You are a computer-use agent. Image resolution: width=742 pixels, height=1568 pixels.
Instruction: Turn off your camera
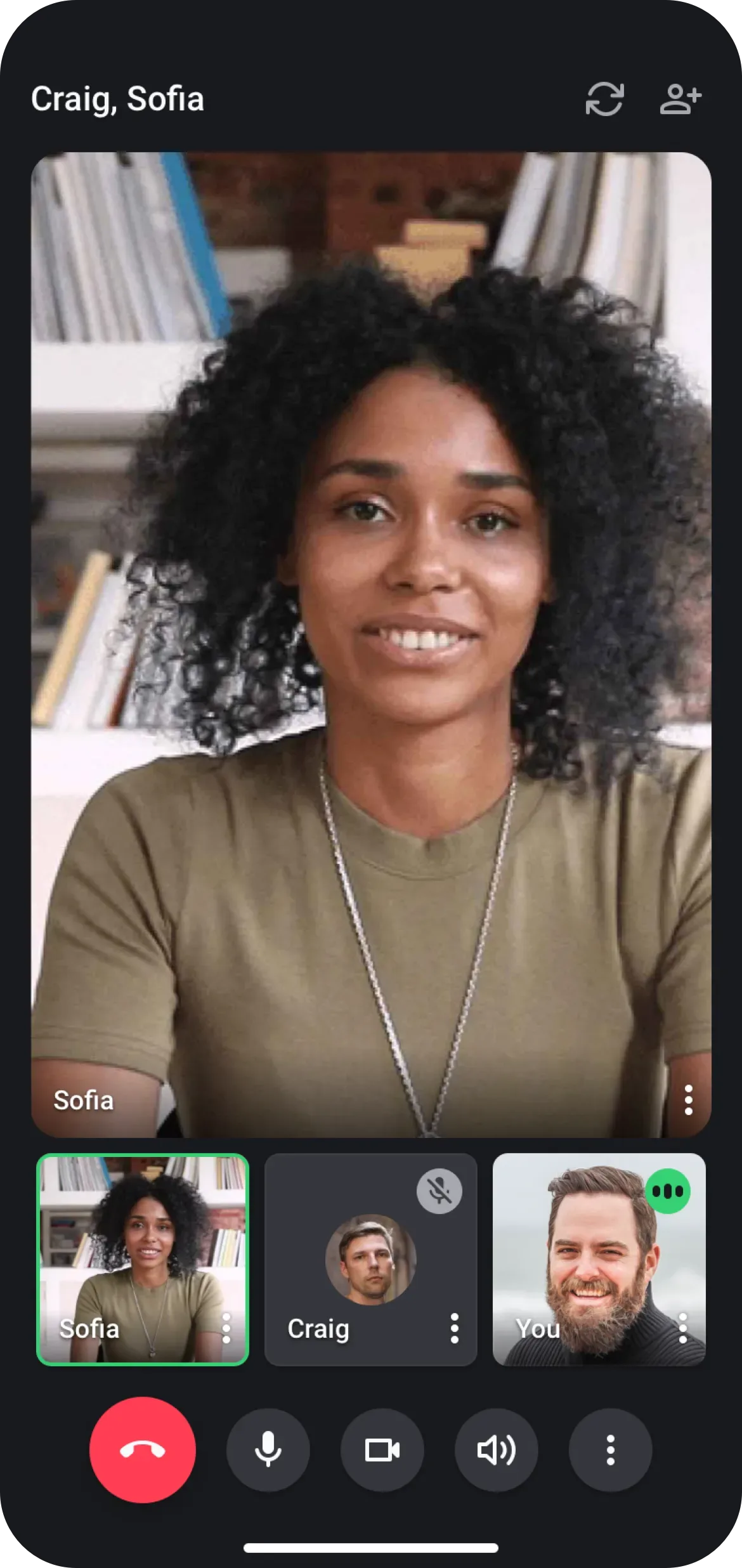(x=382, y=1450)
